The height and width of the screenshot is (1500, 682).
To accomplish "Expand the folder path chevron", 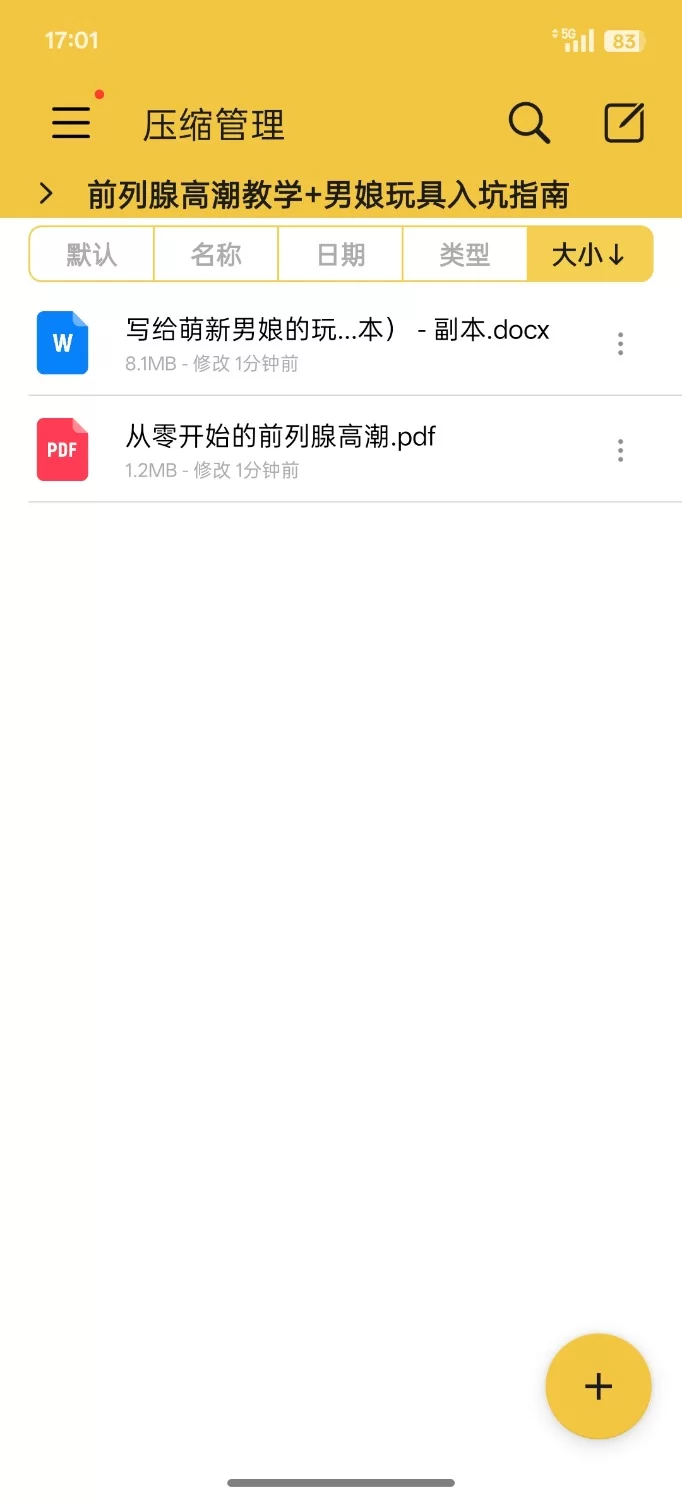I will click(46, 193).
